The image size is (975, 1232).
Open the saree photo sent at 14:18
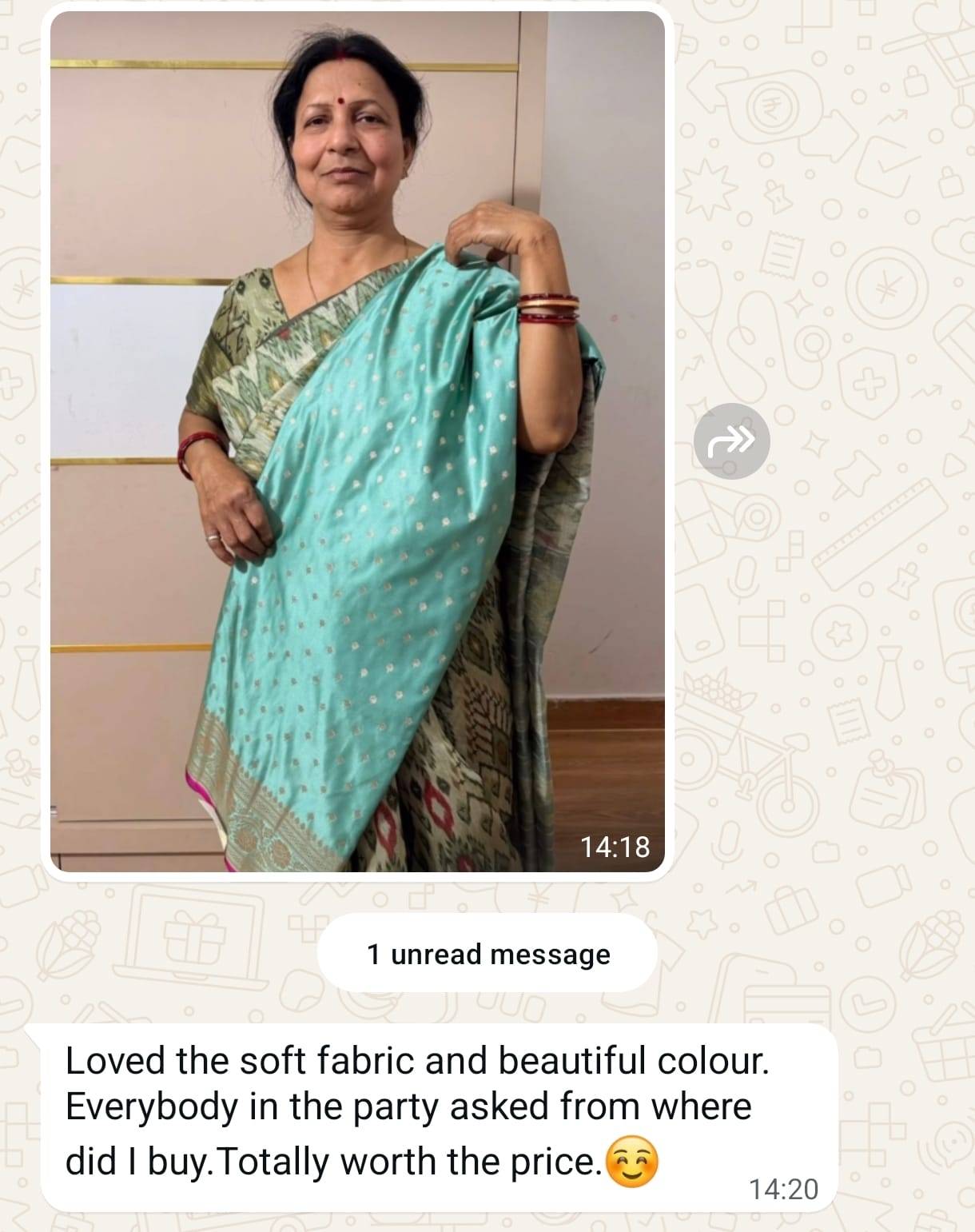point(357,441)
